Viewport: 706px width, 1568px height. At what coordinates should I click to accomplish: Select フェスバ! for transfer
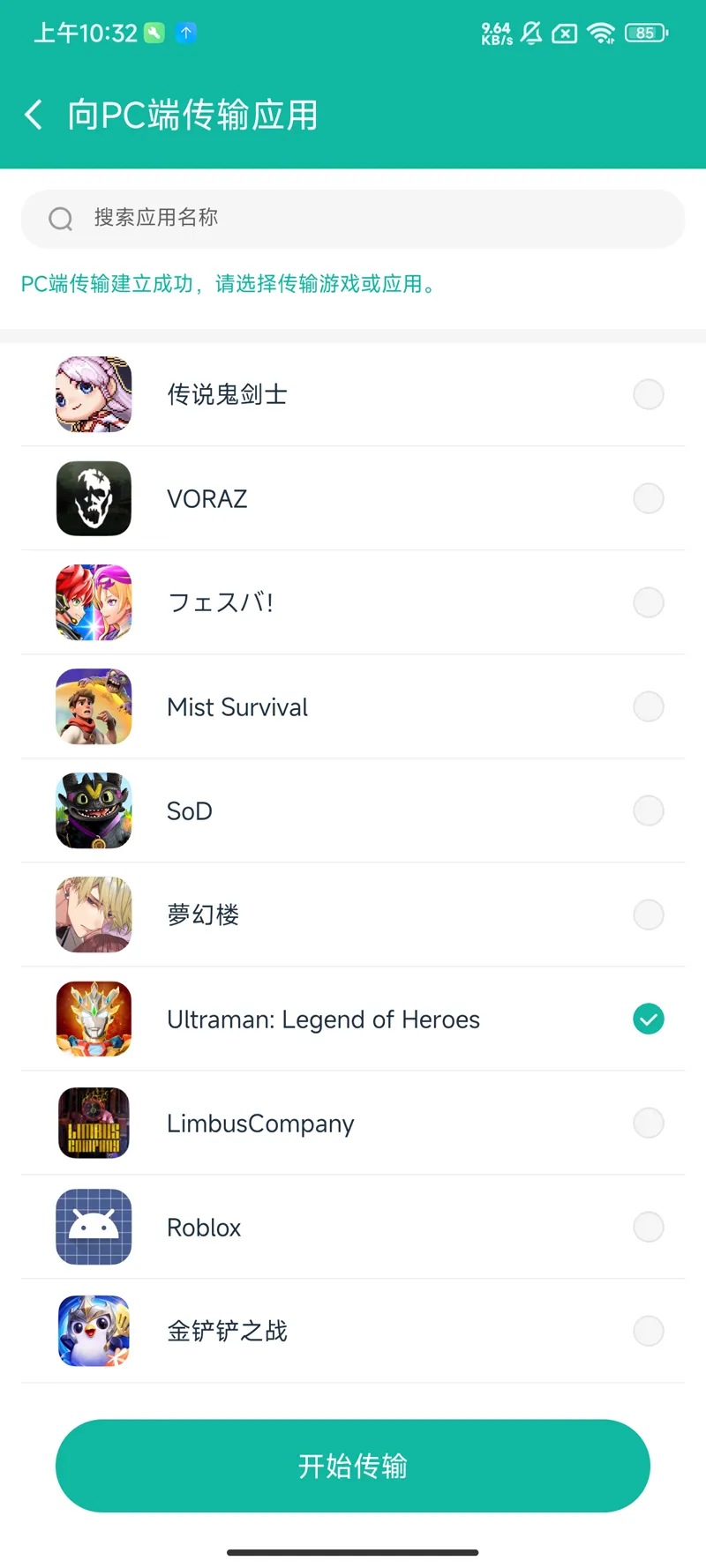point(648,602)
